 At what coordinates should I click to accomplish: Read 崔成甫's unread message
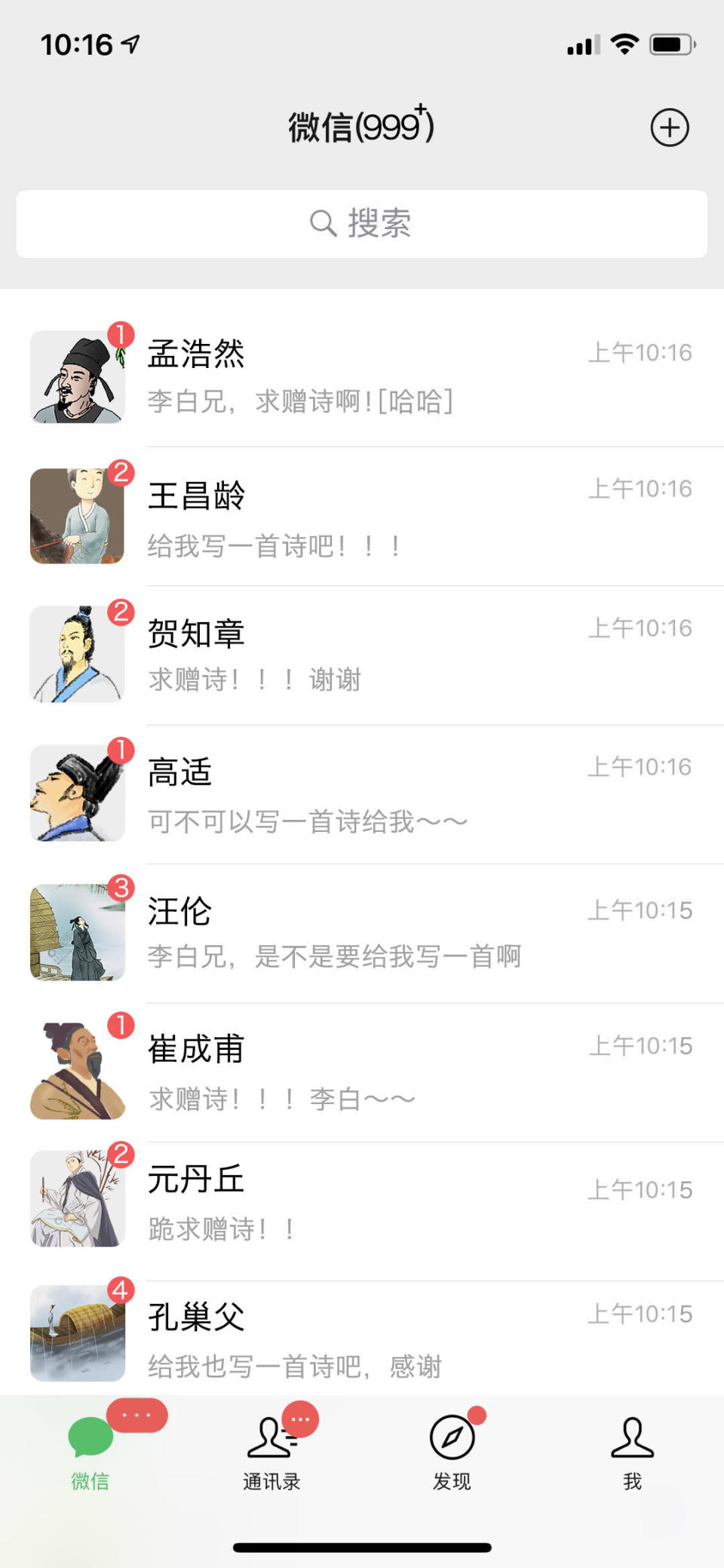tap(362, 1071)
